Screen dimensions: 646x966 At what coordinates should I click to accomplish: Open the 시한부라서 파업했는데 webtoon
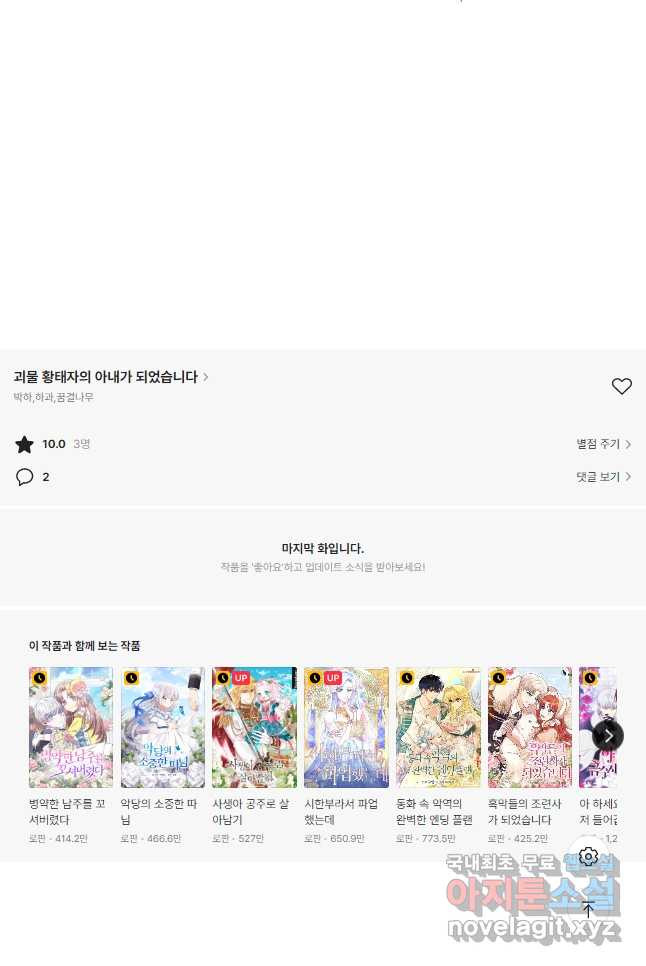click(346, 728)
